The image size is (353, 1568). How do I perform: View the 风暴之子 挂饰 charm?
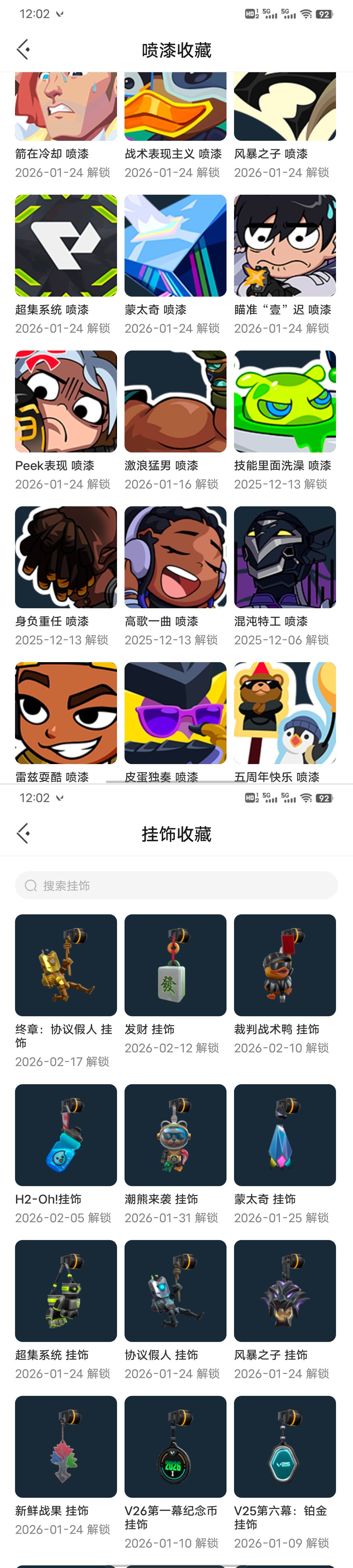(285, 1291)
